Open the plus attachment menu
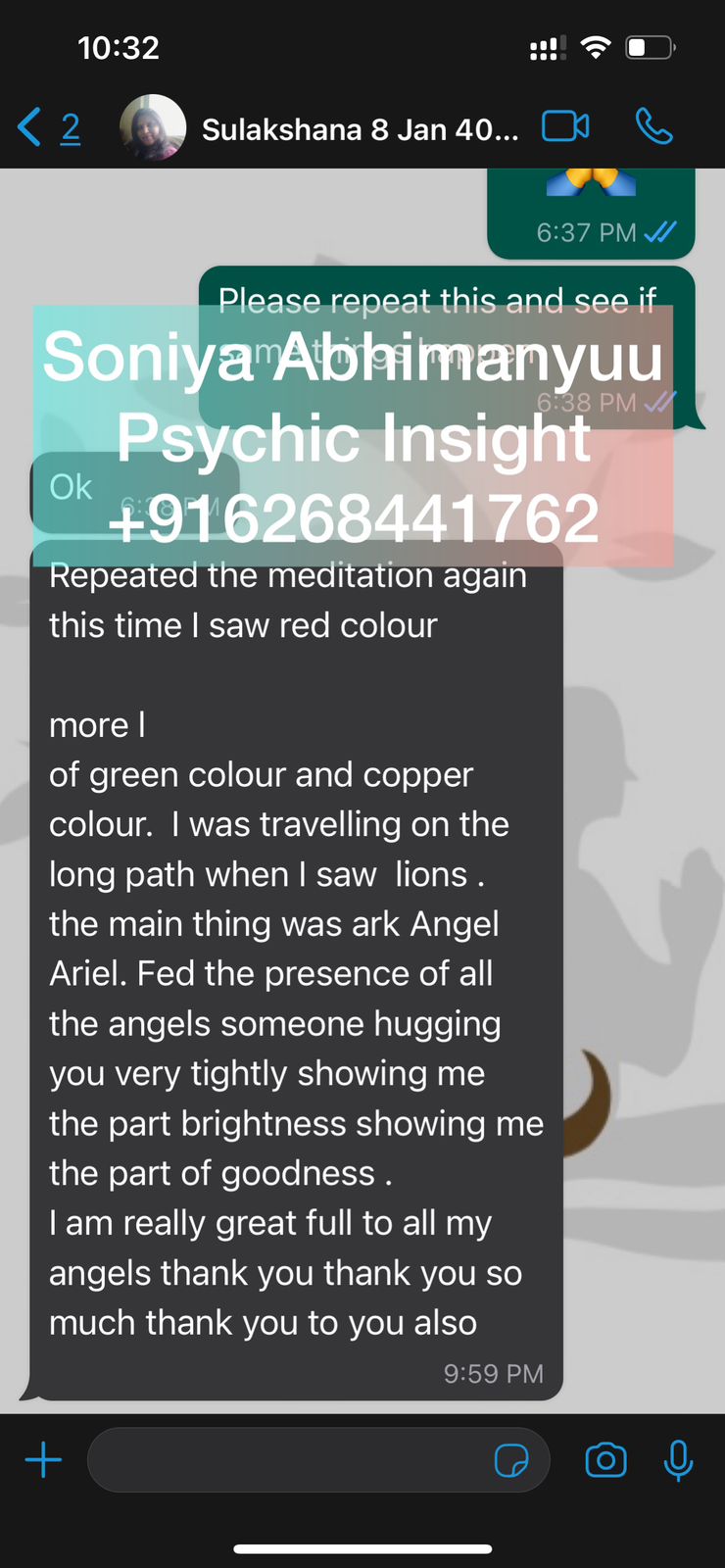Viewport: 725px width, 1568px height. 43,1460
